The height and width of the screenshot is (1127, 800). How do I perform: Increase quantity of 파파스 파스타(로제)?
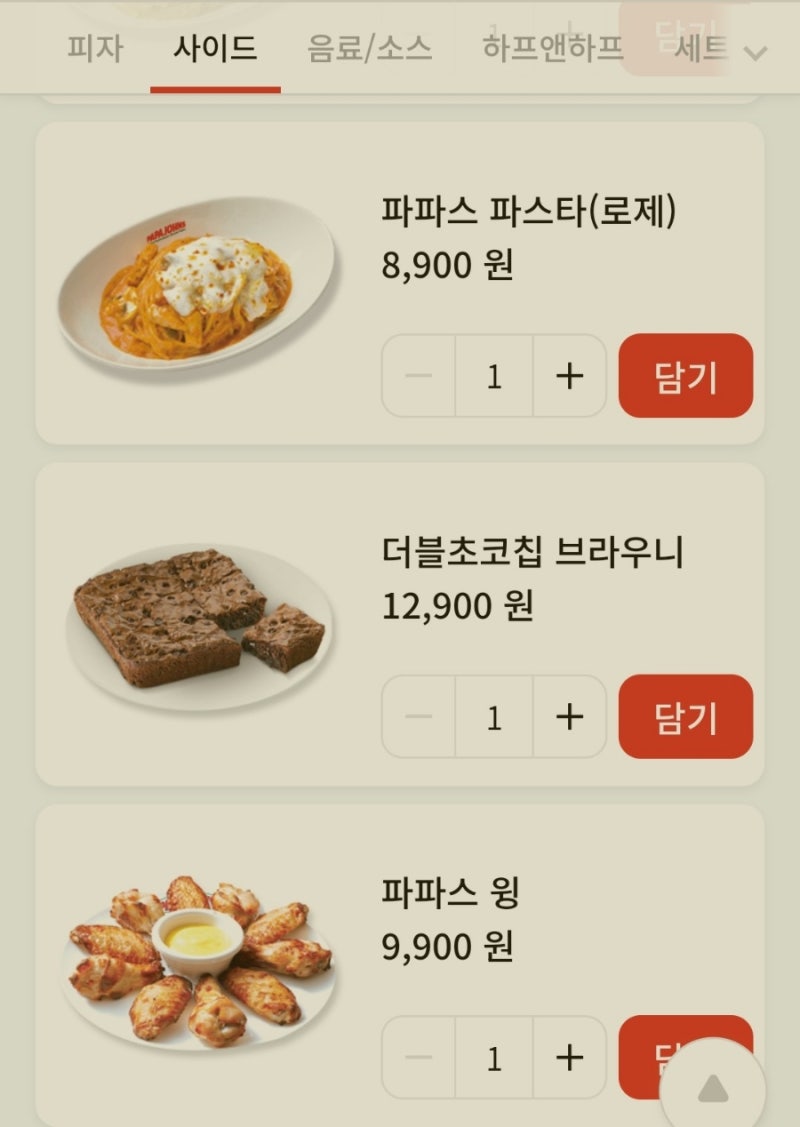(x=569, y=375)
